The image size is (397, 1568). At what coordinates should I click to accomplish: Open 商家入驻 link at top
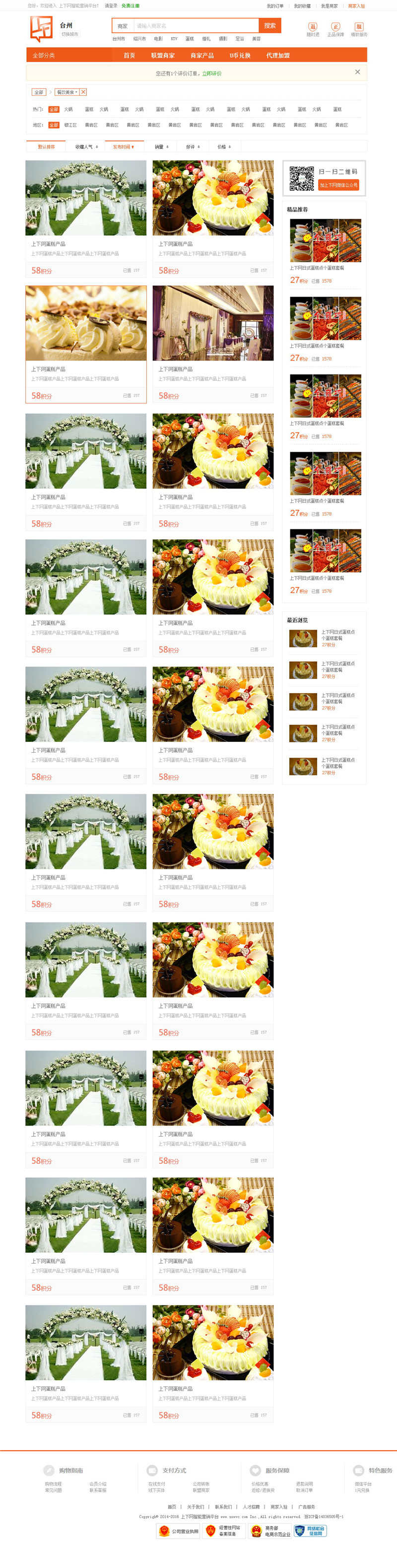pyautogui.click(x=356, y=6)
